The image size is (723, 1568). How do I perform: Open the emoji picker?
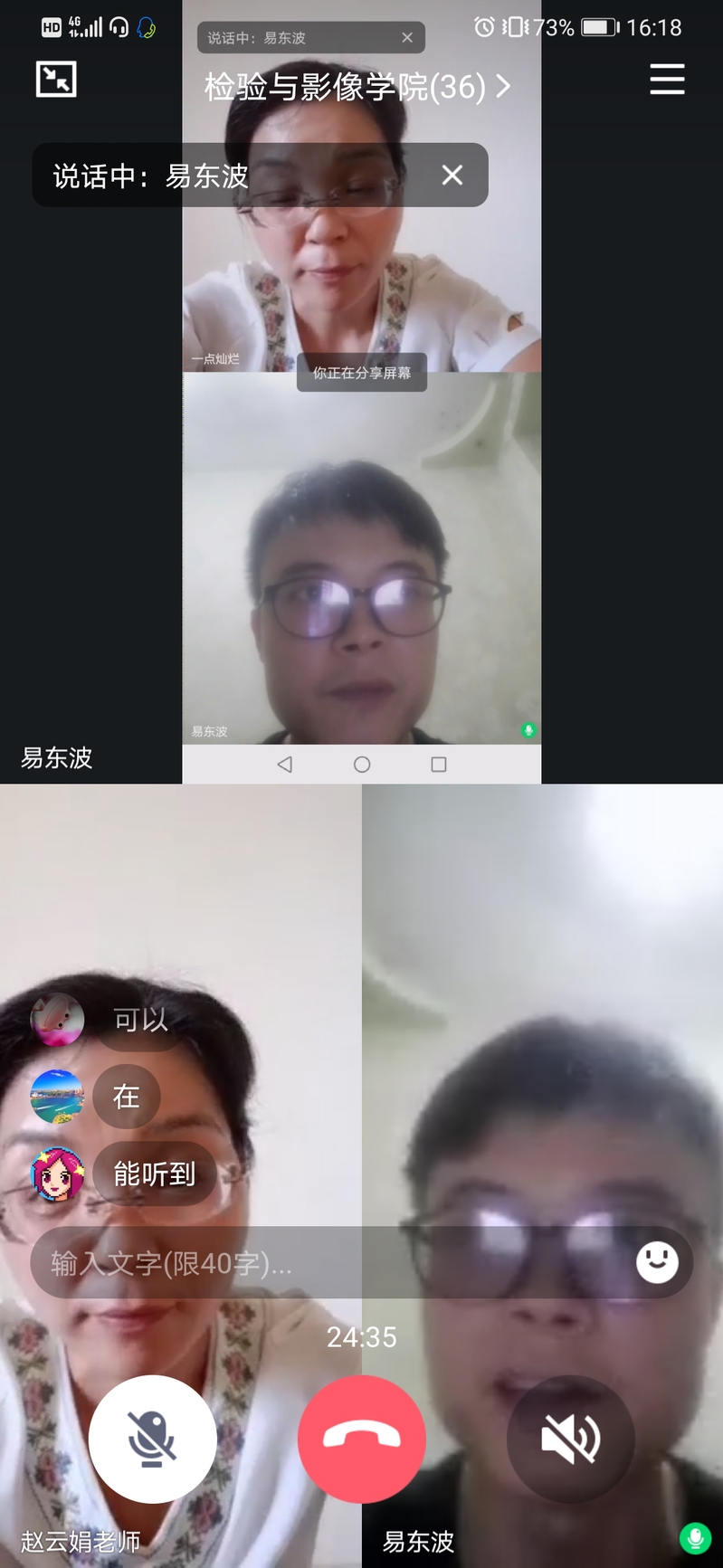click(x=657, y=1261)
